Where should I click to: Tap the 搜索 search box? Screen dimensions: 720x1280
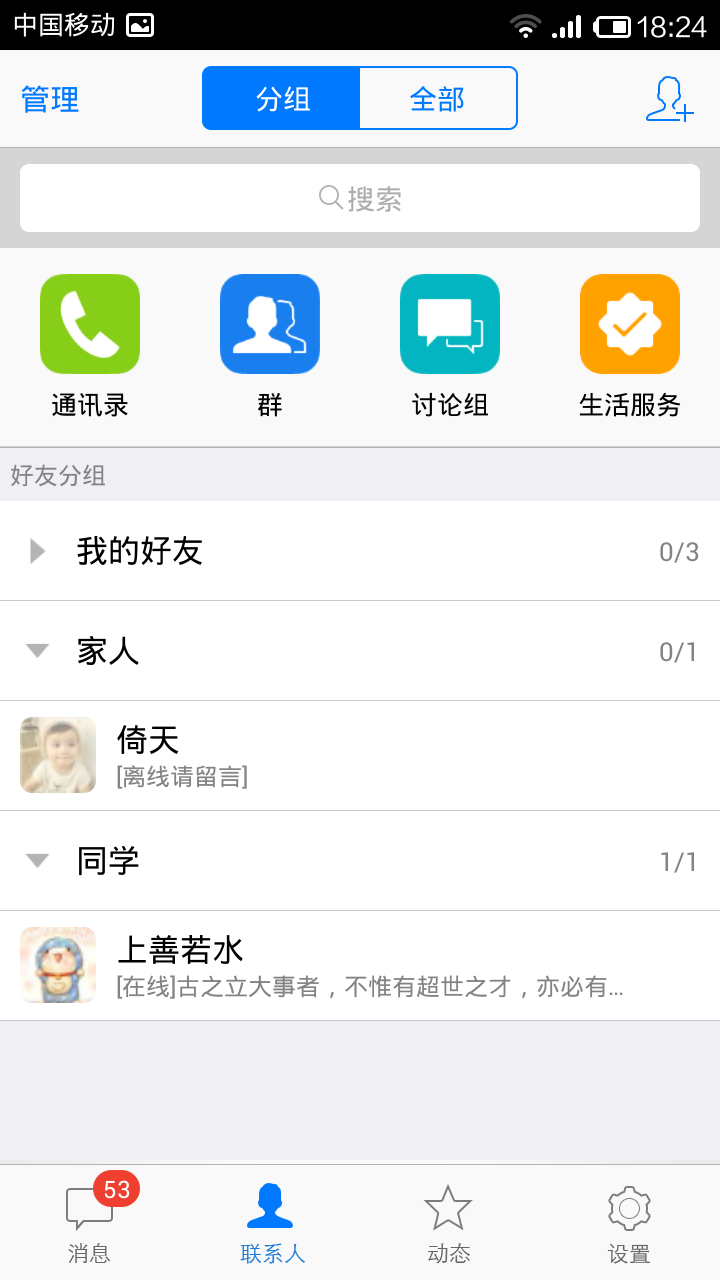tap(360, 198)
